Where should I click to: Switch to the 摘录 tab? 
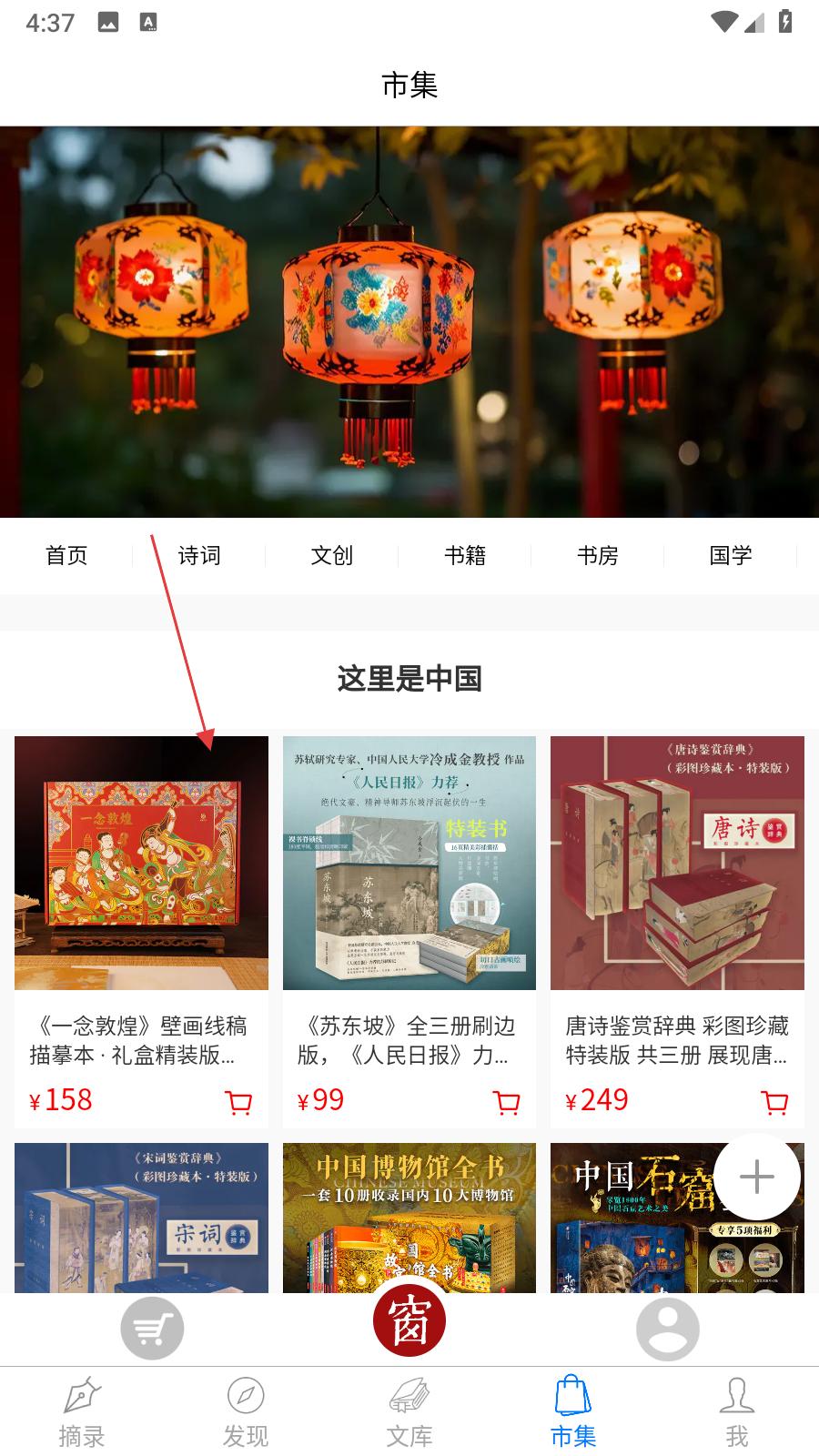[82, 1412]
